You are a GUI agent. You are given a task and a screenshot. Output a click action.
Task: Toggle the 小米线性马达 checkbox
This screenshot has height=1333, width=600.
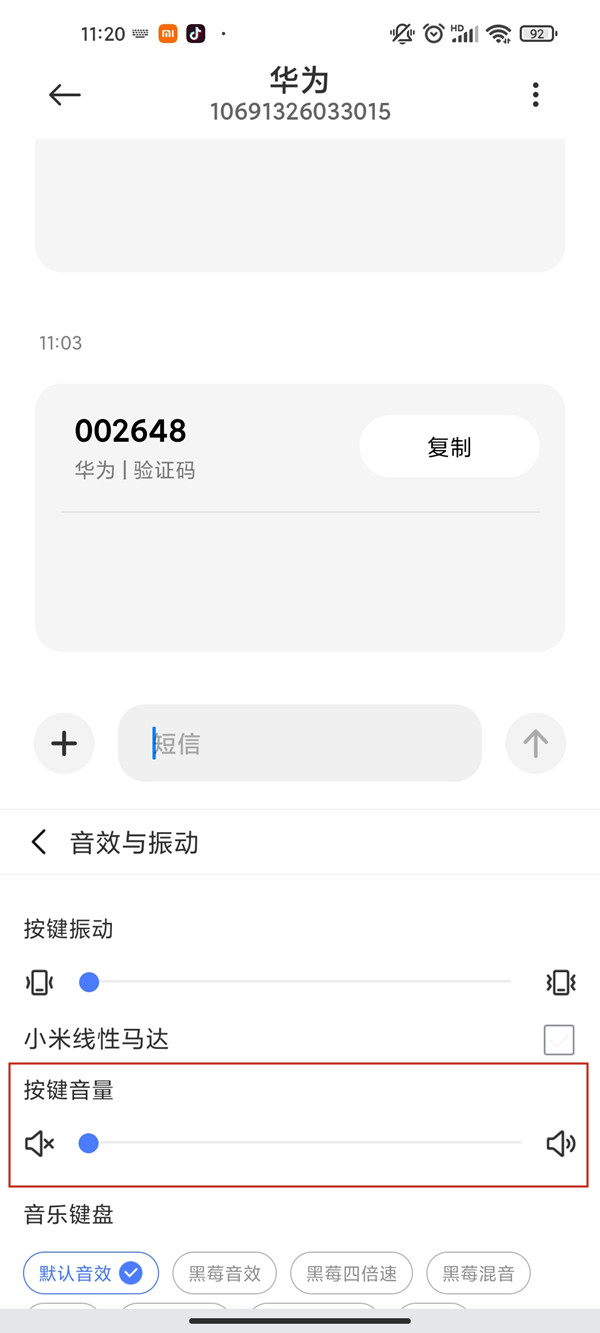coord(559,1040)
